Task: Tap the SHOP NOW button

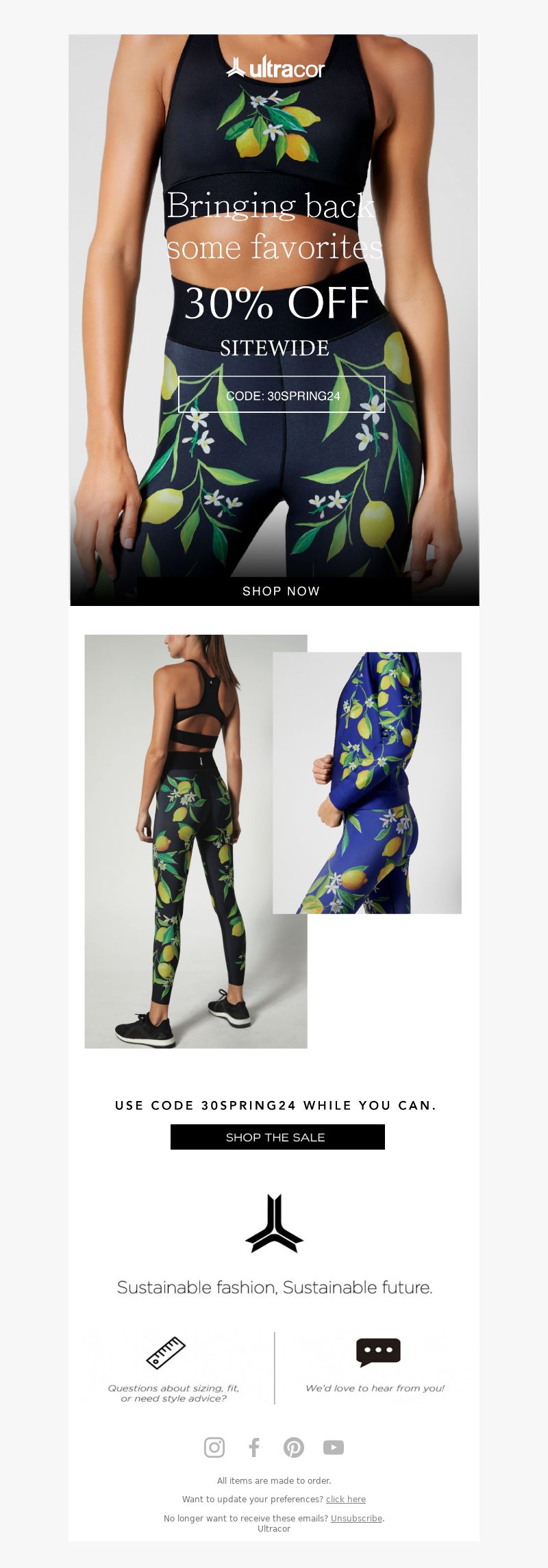Action: [281, 591]
